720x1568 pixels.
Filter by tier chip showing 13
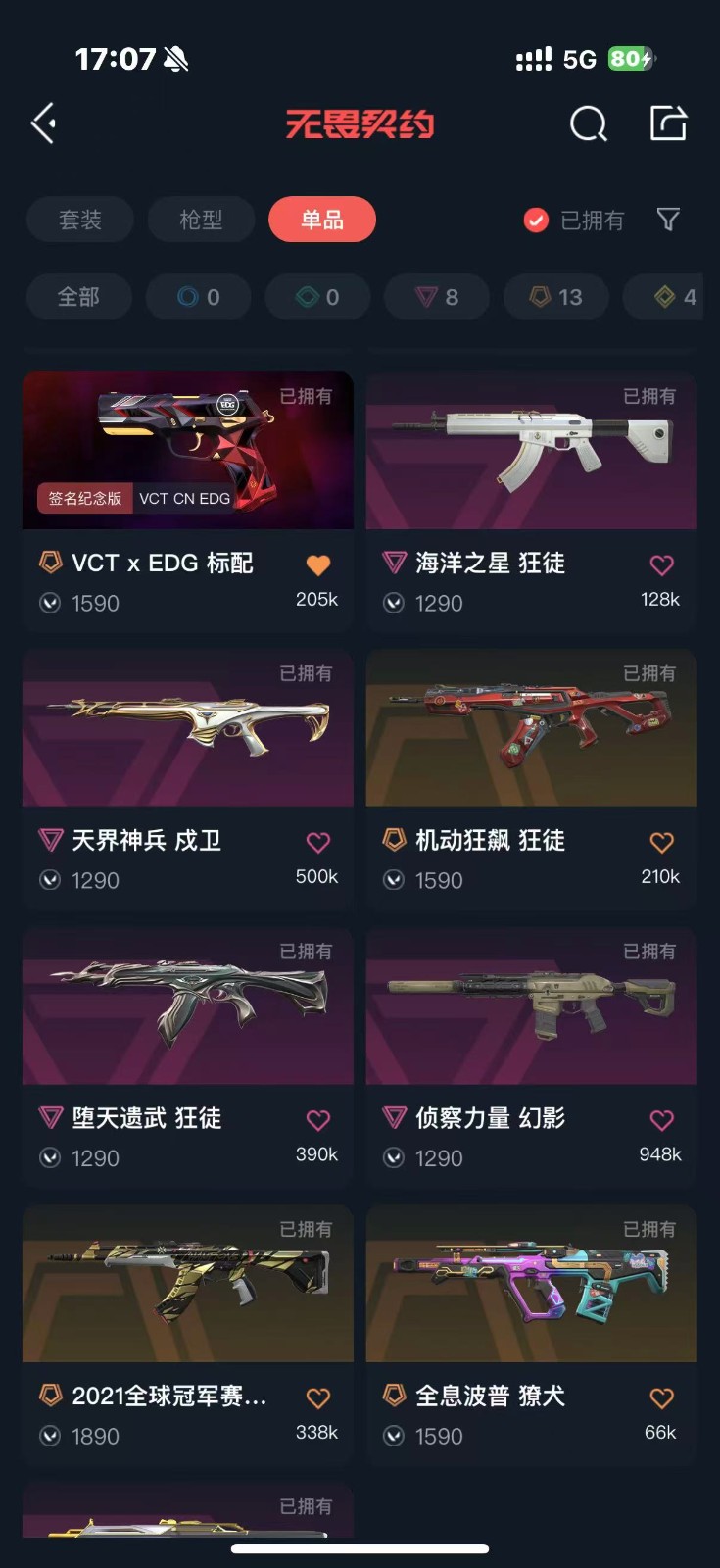coord(555,297)
